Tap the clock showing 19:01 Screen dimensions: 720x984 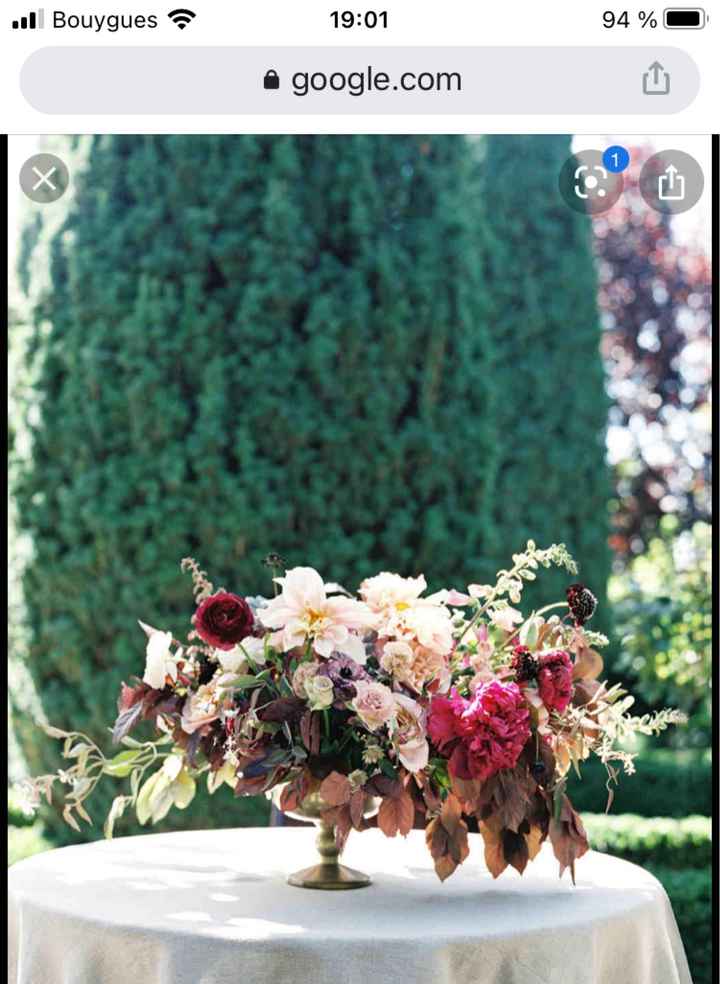(360, 19)
